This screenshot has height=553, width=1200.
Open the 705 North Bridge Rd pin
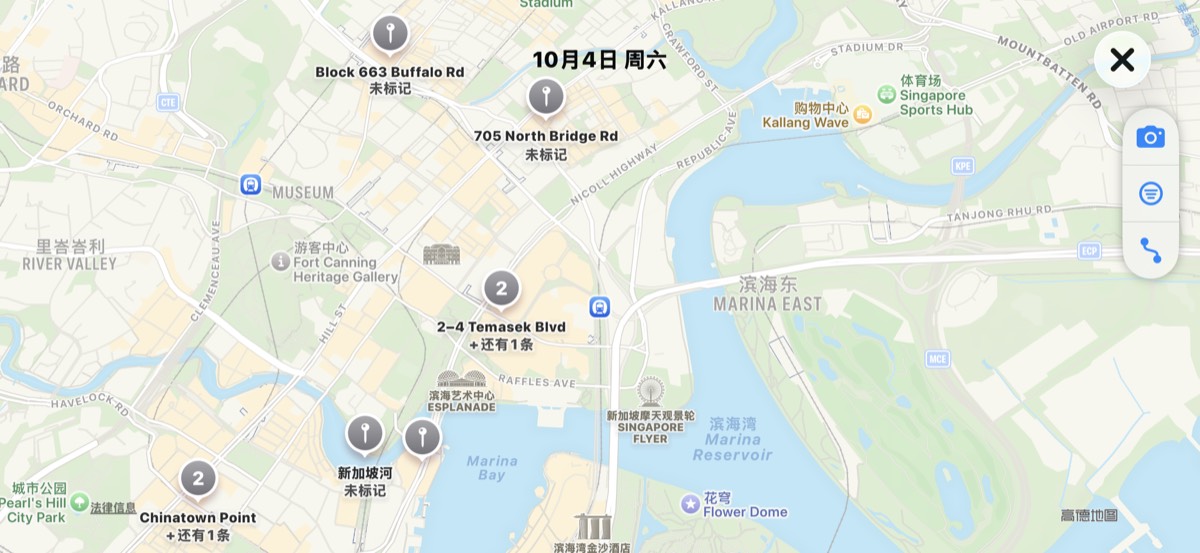[x=545, y=99]
